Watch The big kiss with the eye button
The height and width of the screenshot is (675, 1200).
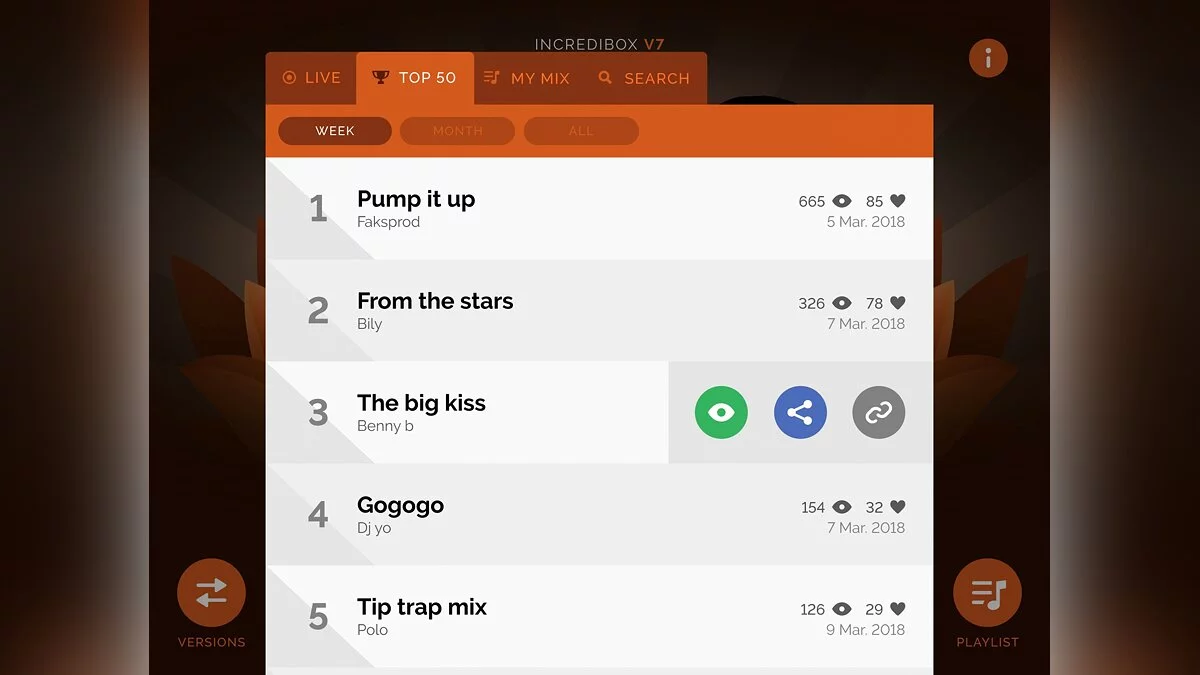pos(721,412)
